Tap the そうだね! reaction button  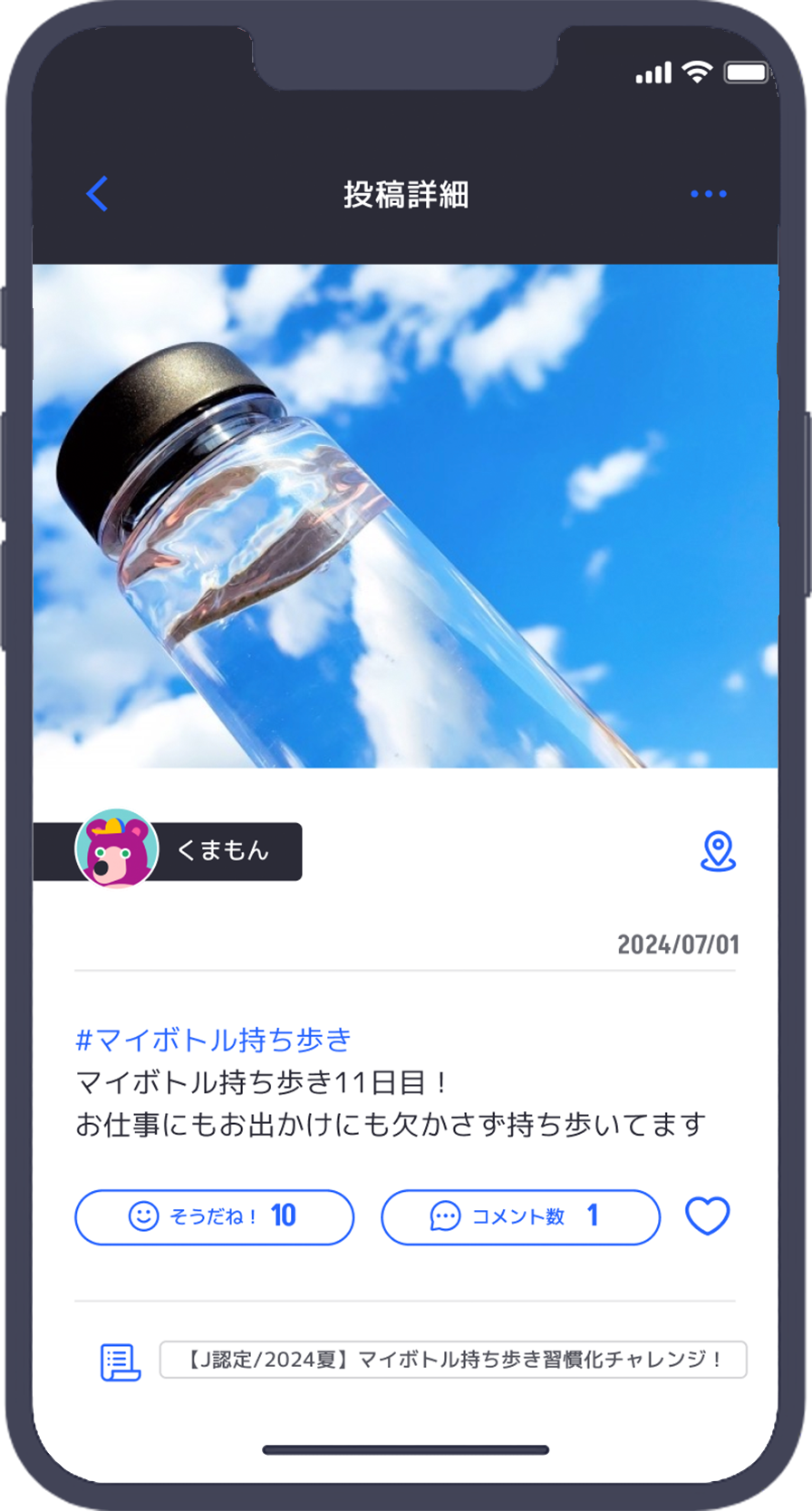214,1216
